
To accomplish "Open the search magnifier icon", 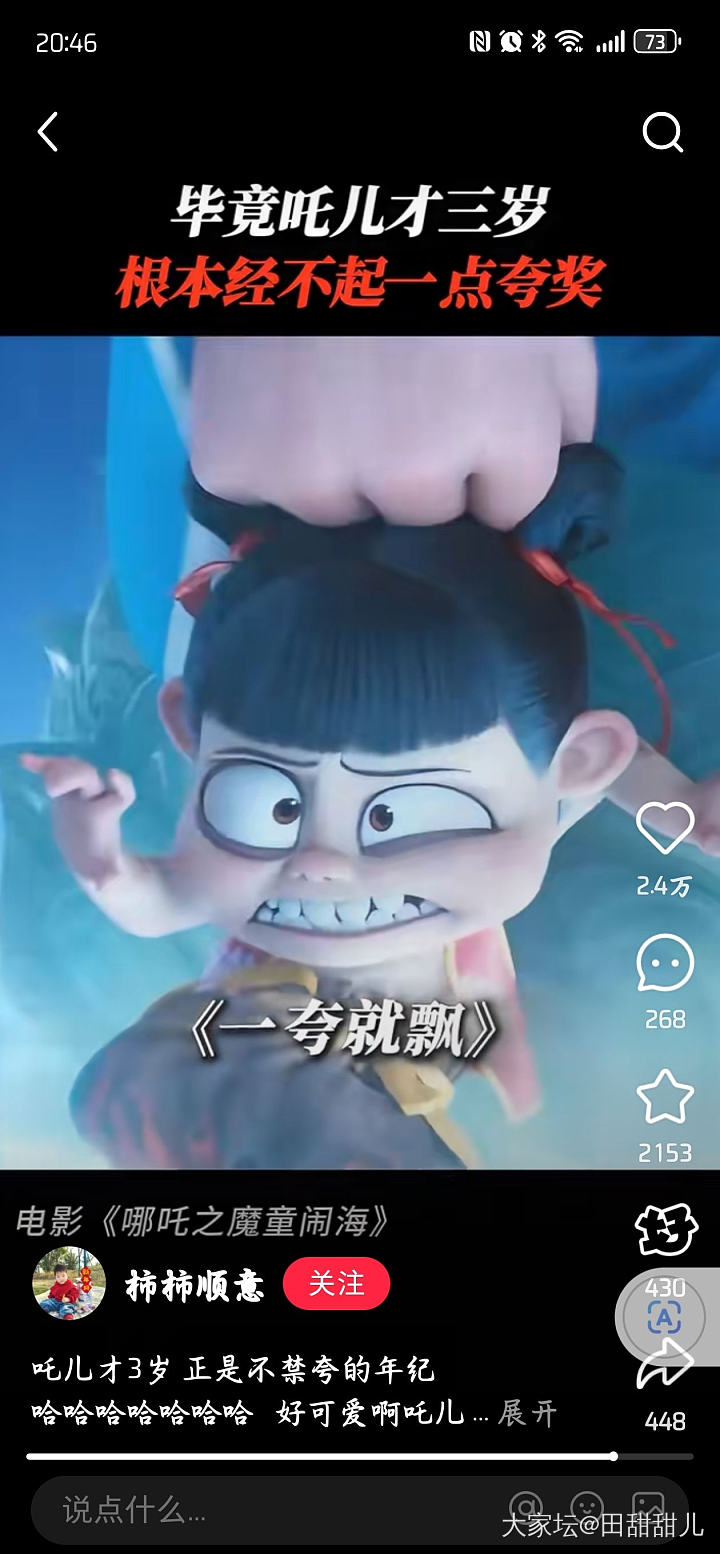I will click(x=662, y=132).
